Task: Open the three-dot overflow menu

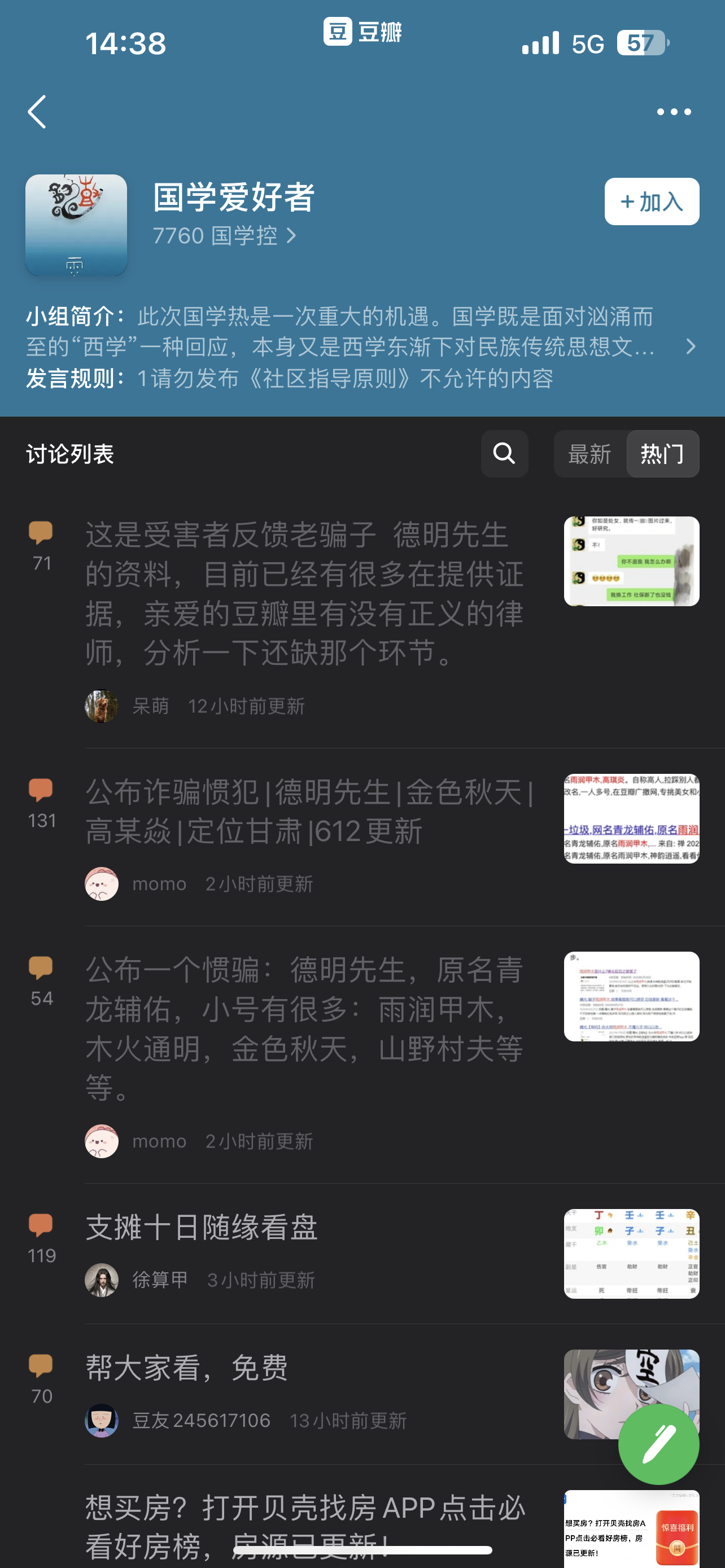Action: [x=673, y=112]
